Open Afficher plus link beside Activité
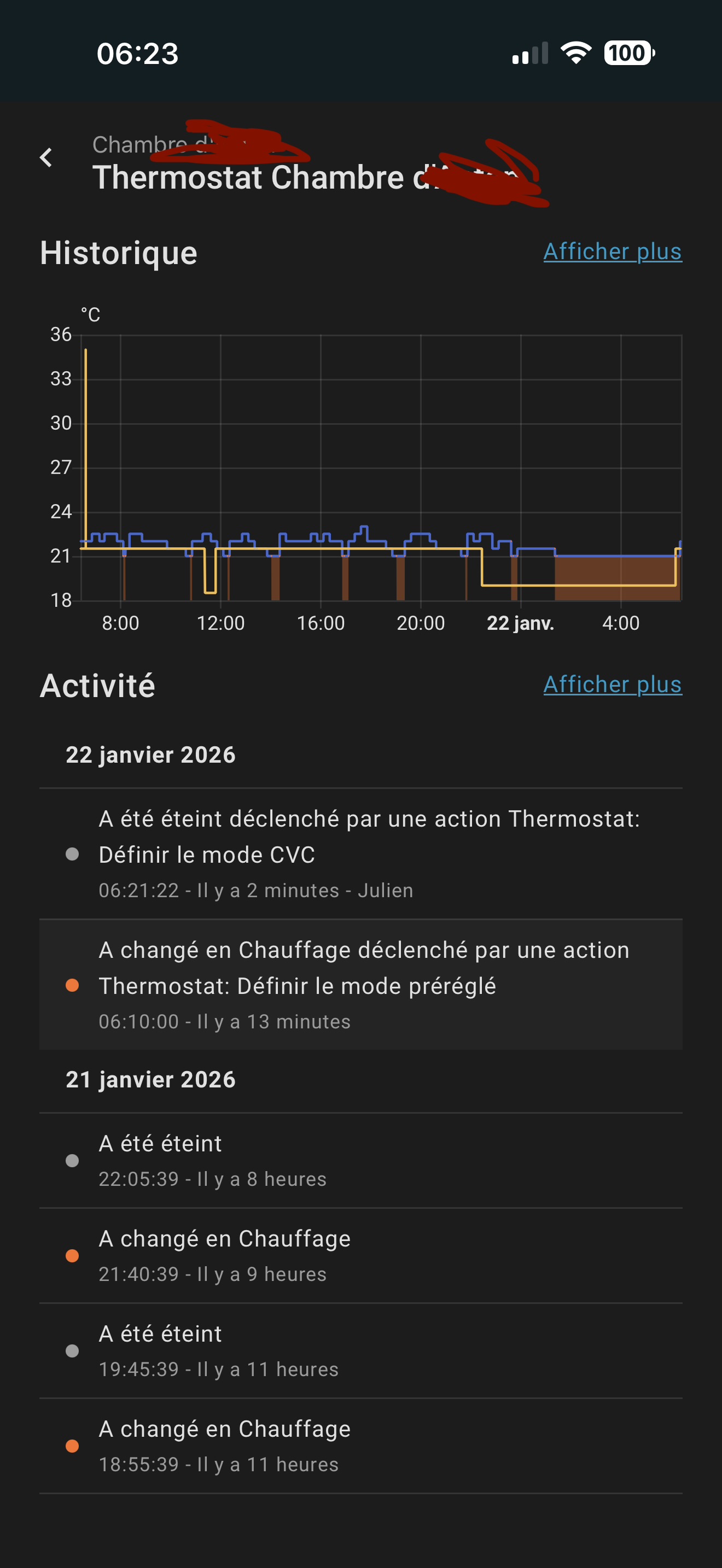 tap(612, 684)
